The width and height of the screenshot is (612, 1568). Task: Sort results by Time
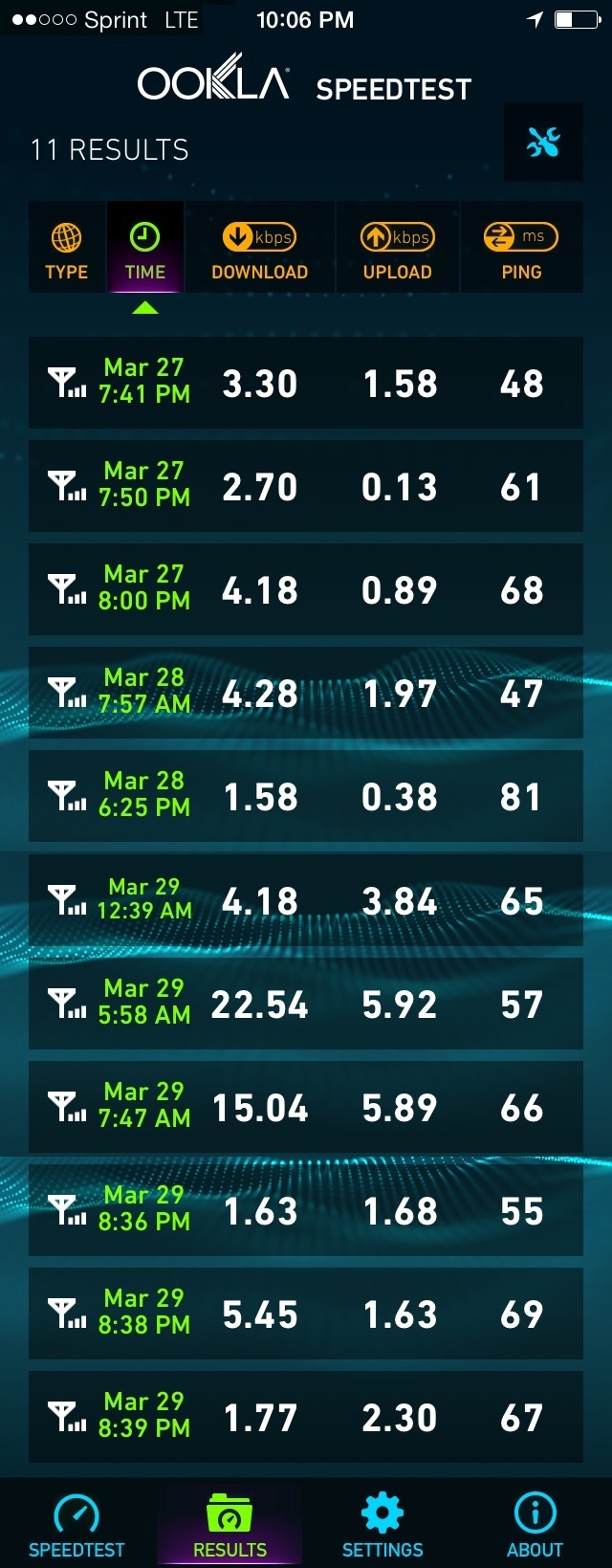tap(144, 249)
